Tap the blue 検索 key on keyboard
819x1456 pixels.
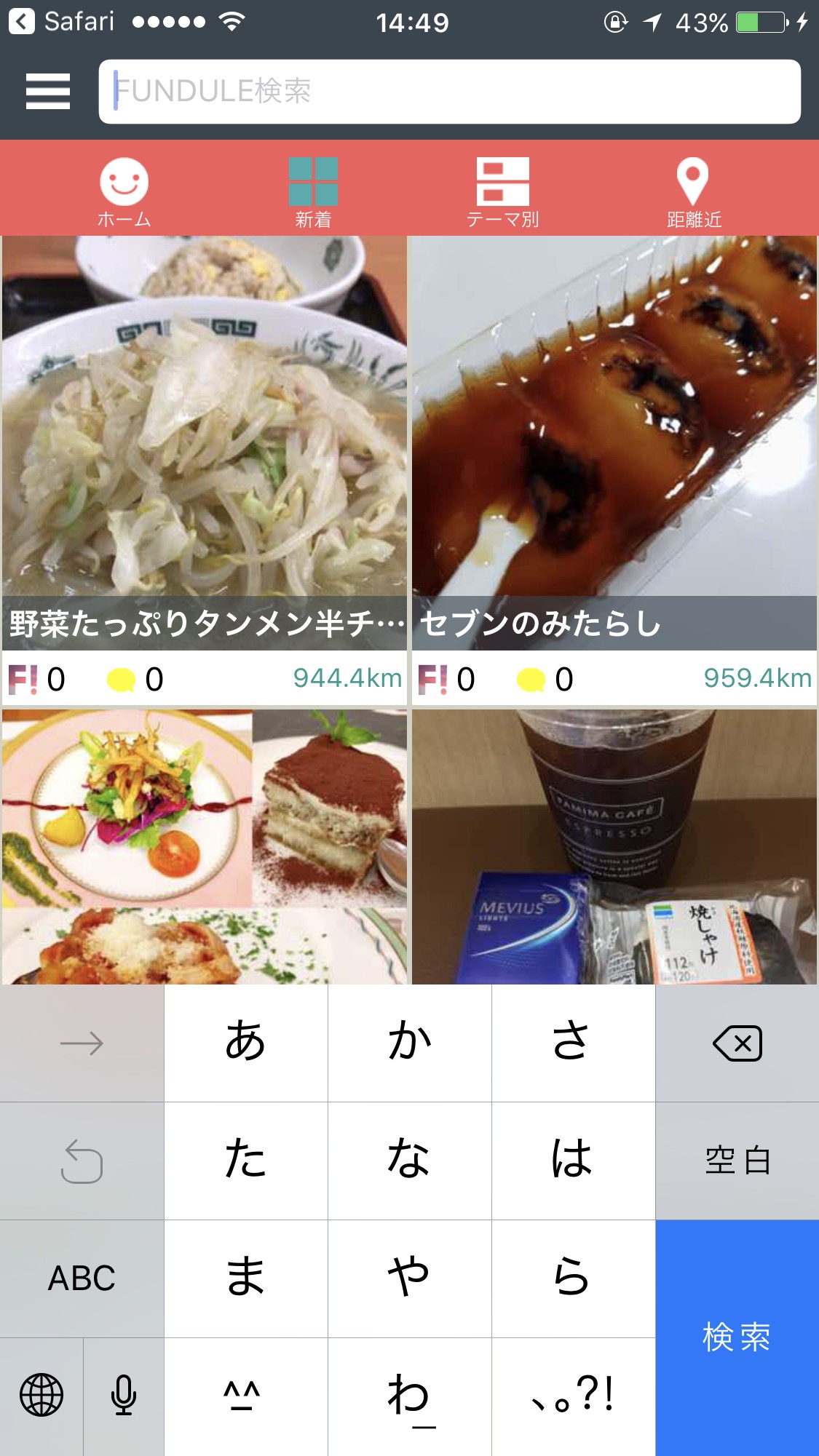click(737, 1337)
